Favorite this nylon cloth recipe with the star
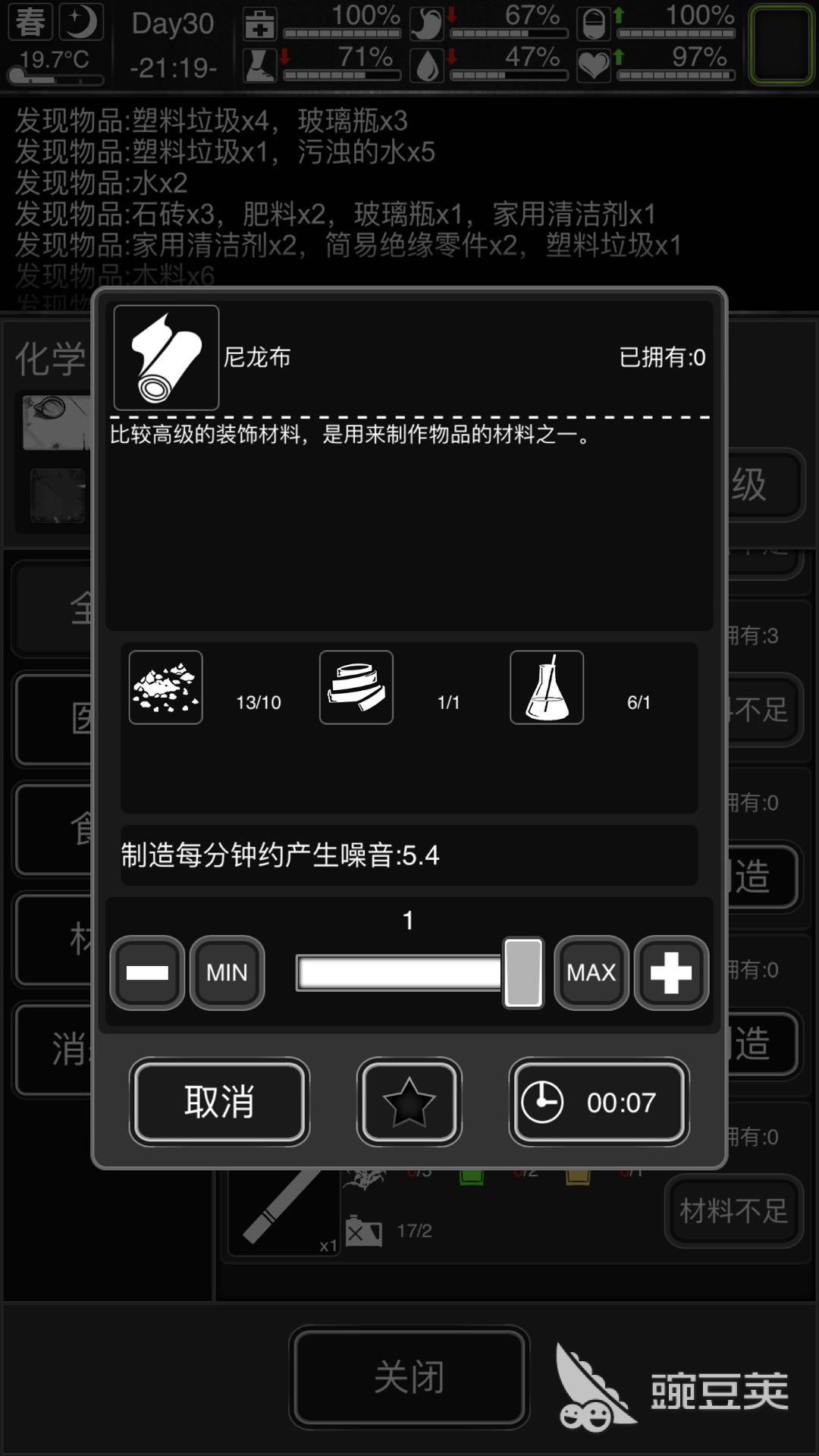This screenshot has height=1456, width=819. pyautogui.click(x=409, y=1102)
